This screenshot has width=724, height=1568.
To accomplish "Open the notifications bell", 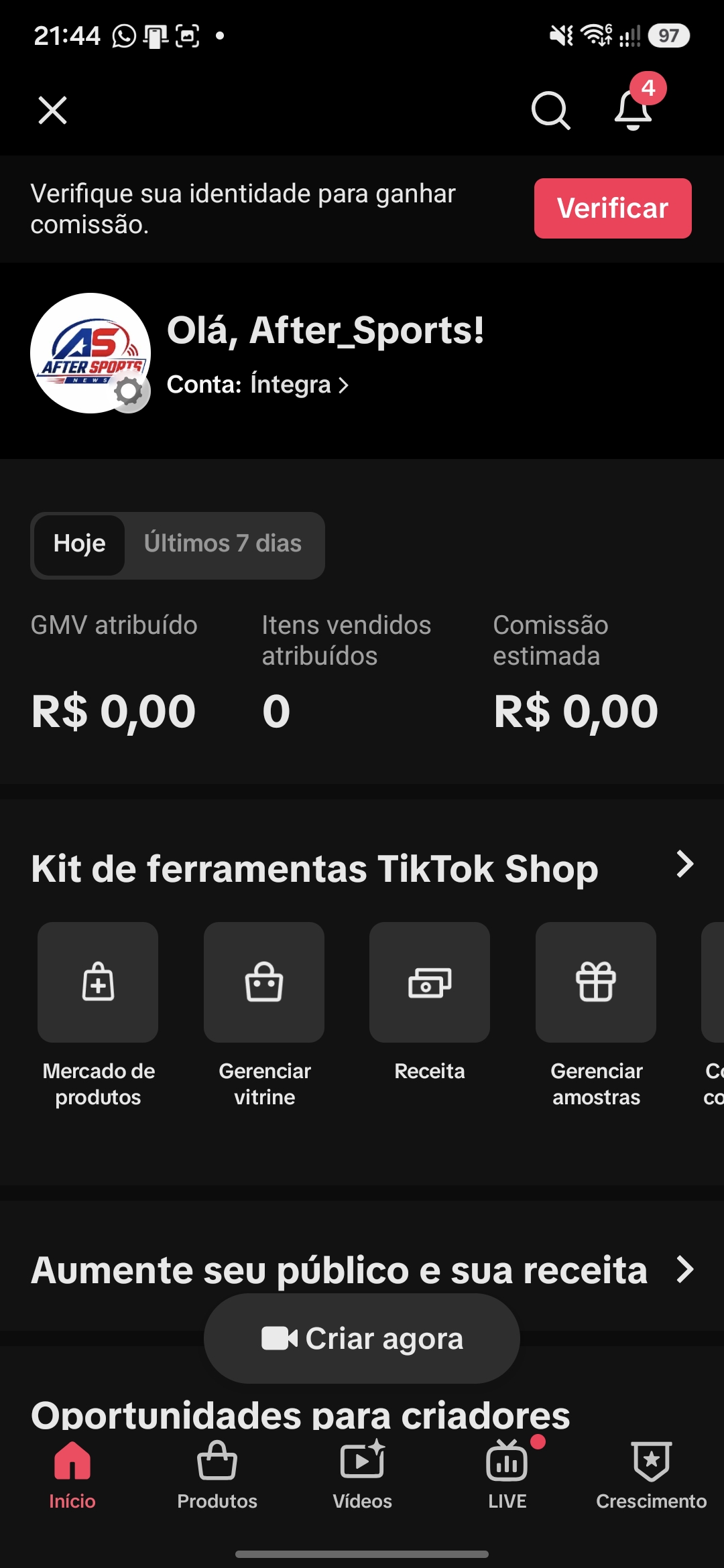I will pos(633,109).
